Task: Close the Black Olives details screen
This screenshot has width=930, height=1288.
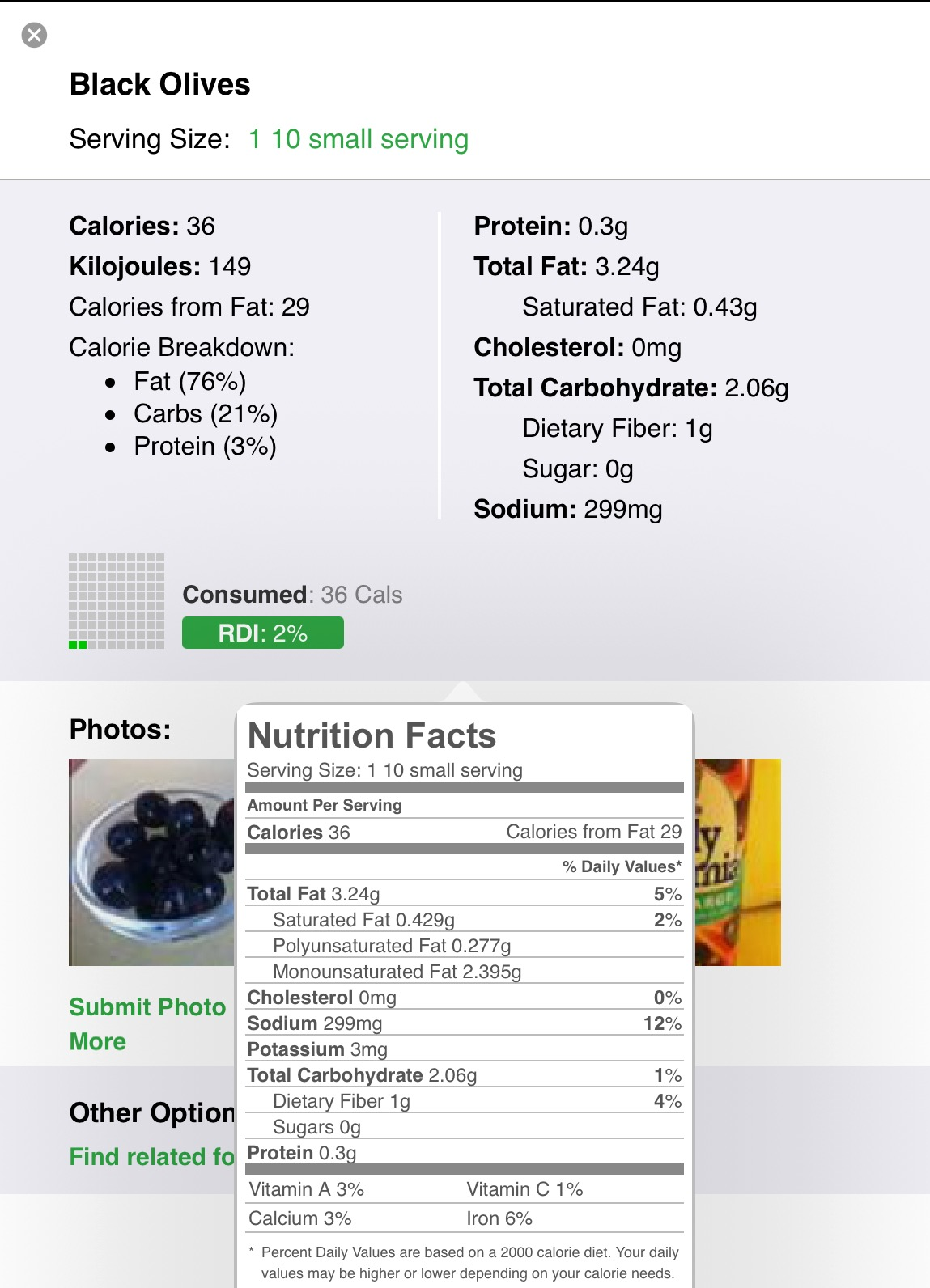Action: coord(34,36)
